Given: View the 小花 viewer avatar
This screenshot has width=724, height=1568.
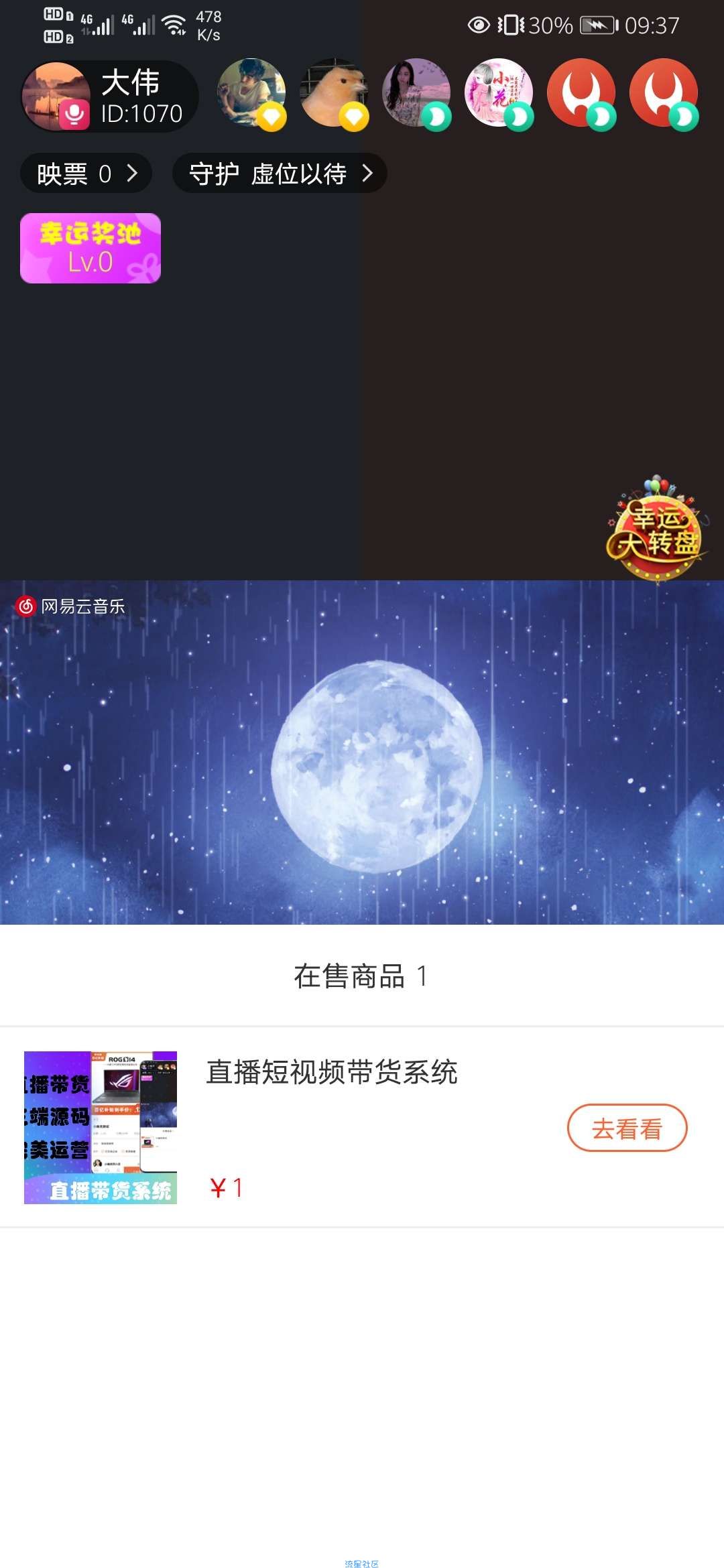Looking at the screenshot, I should (498, 93).
